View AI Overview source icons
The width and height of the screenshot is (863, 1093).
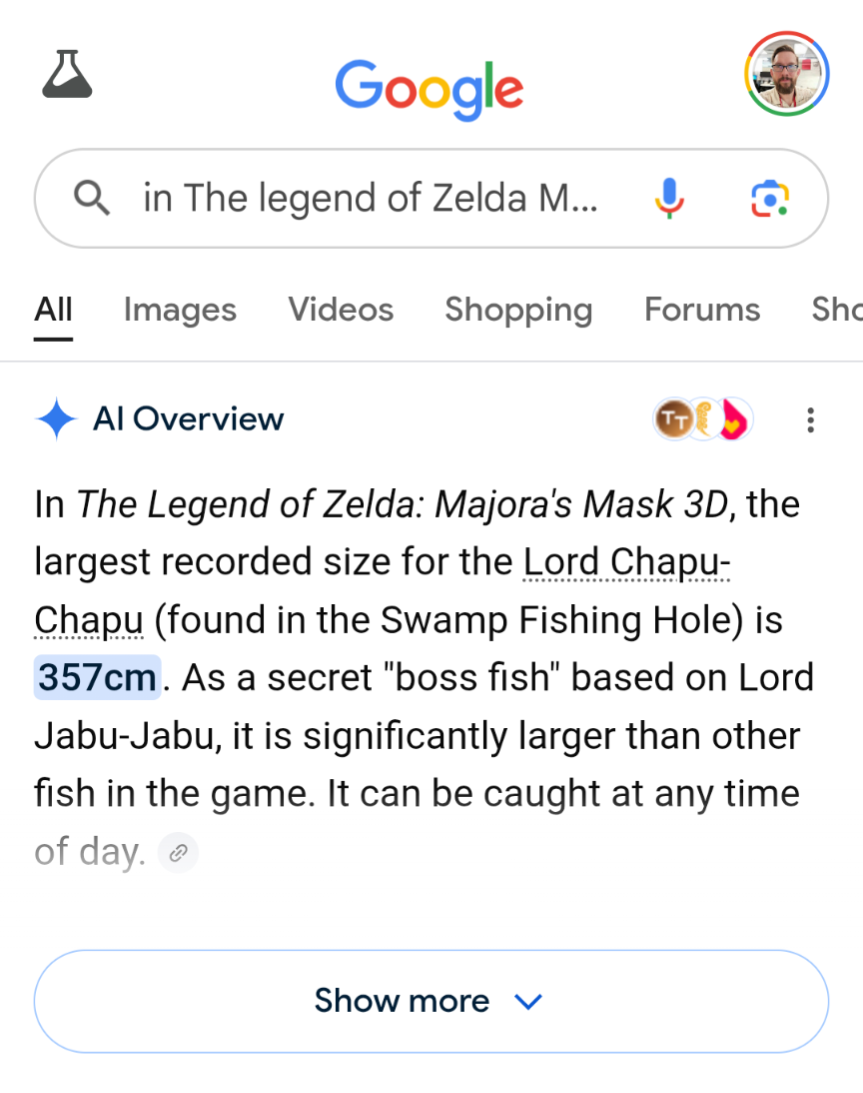[703, 420]
